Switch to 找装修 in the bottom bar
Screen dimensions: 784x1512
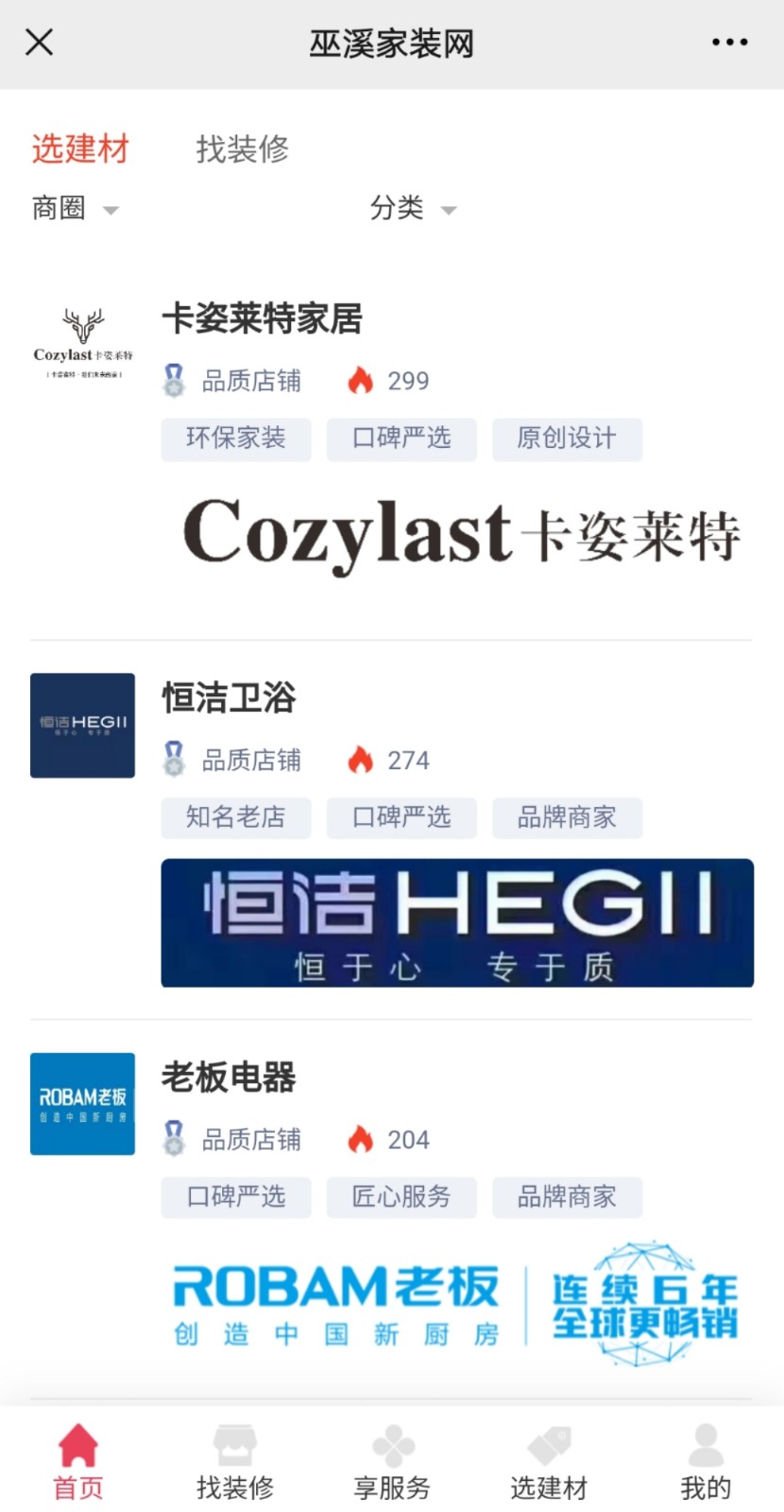click(235, 1462)
